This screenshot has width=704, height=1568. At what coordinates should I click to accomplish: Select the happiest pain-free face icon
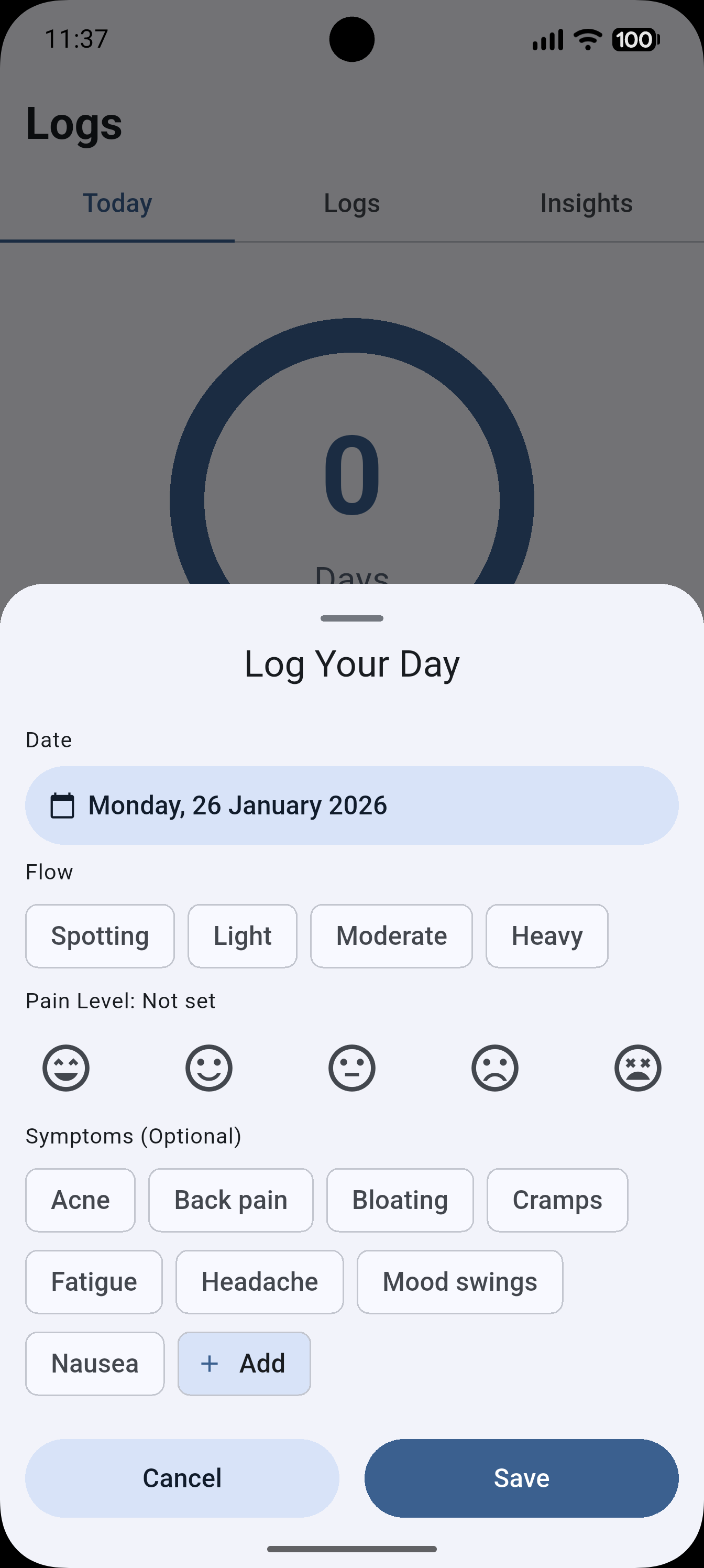coord(65,1068)
